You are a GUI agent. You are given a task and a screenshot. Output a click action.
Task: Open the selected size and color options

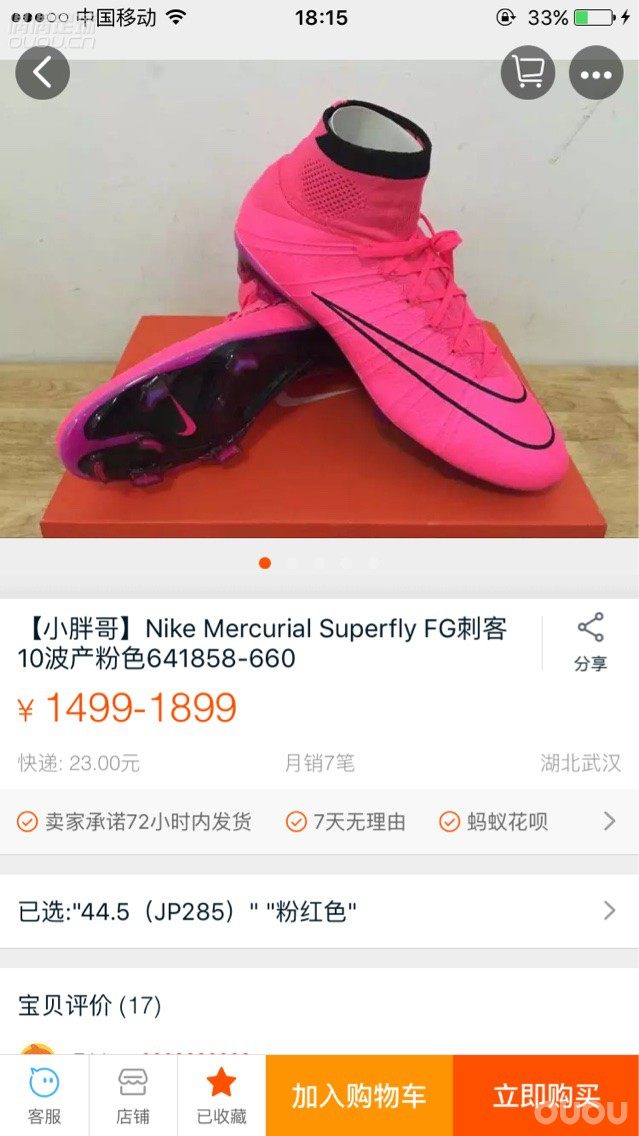click(319, 911)
